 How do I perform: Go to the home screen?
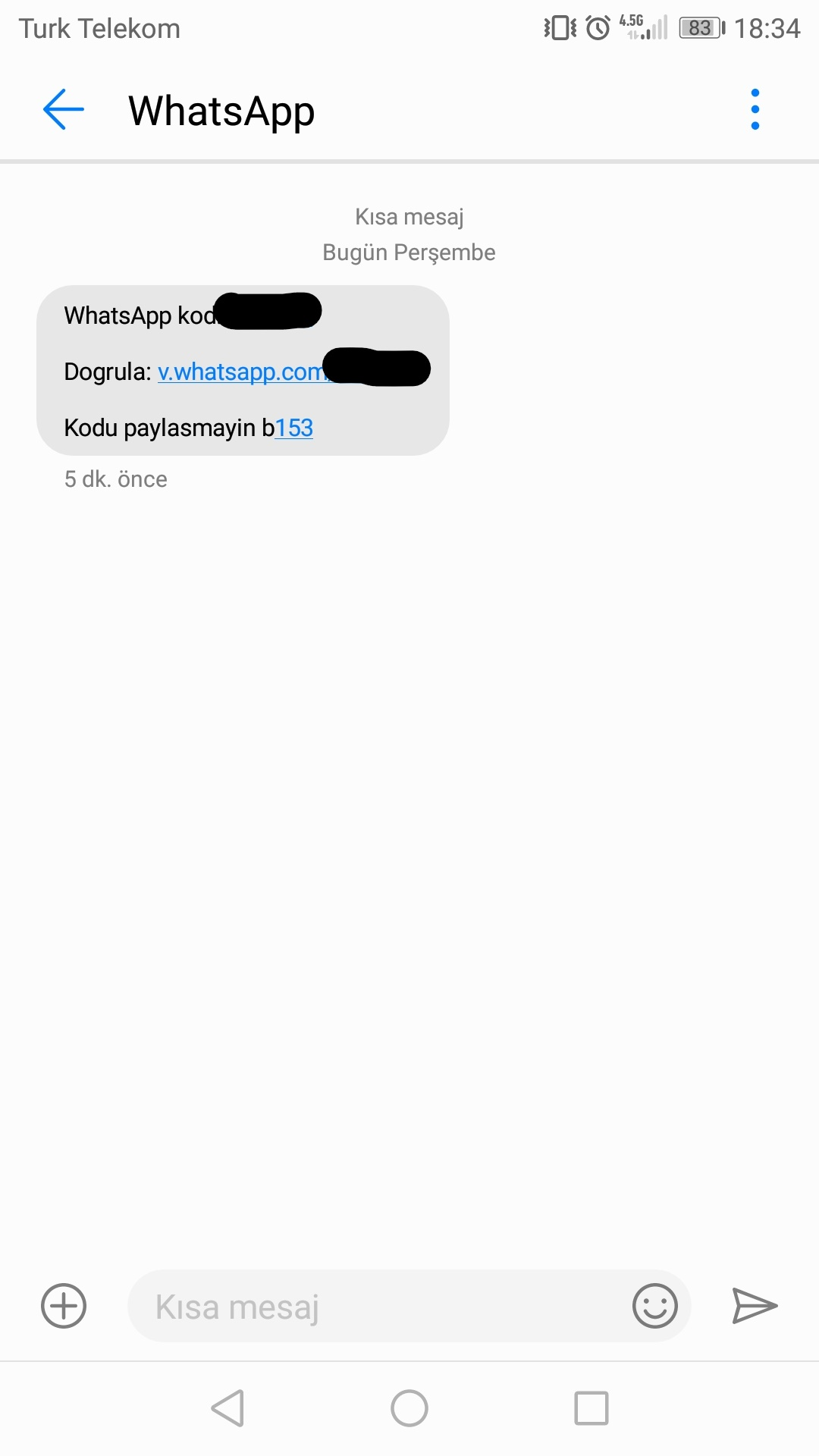pyautogui.click(x=409, y=1409)
